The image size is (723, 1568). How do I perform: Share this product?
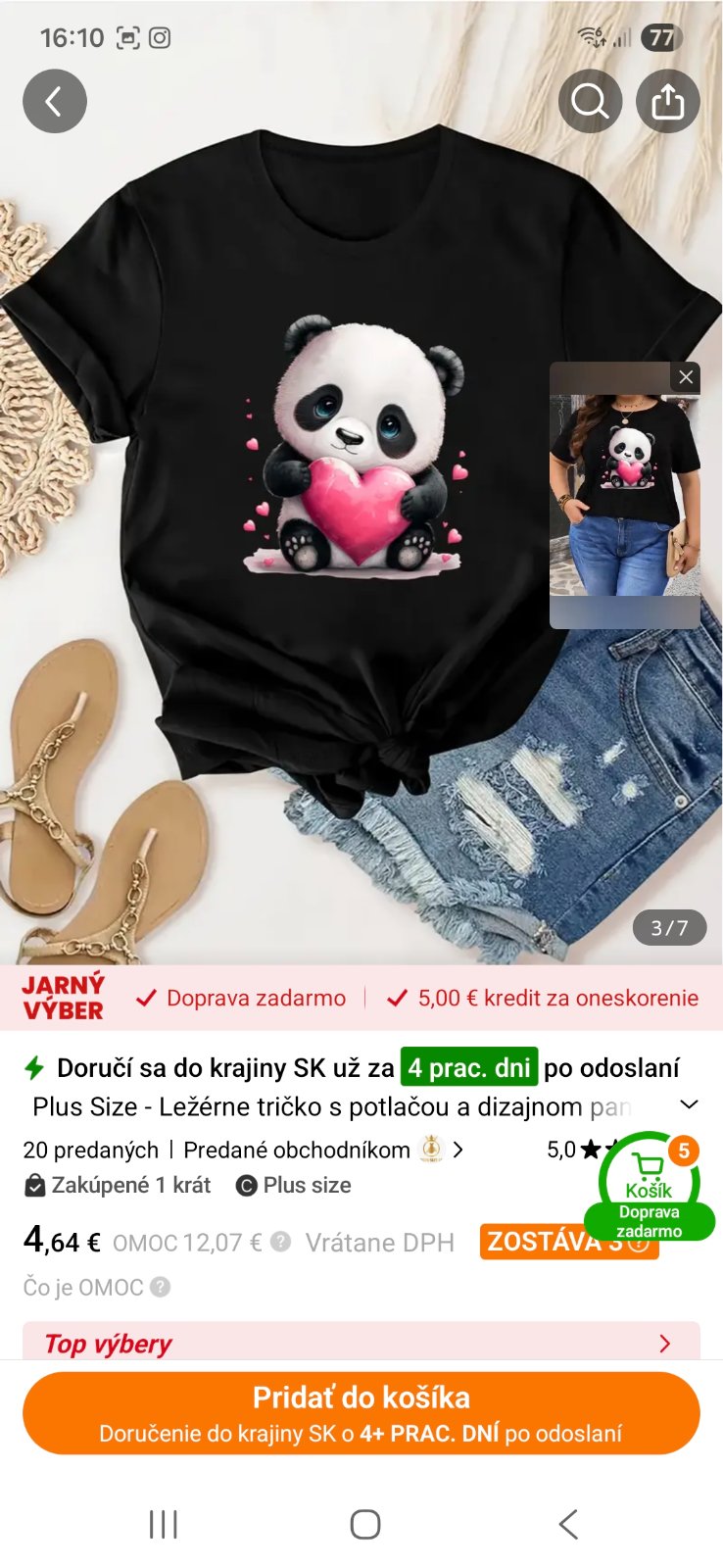click(x=668, y=101)
